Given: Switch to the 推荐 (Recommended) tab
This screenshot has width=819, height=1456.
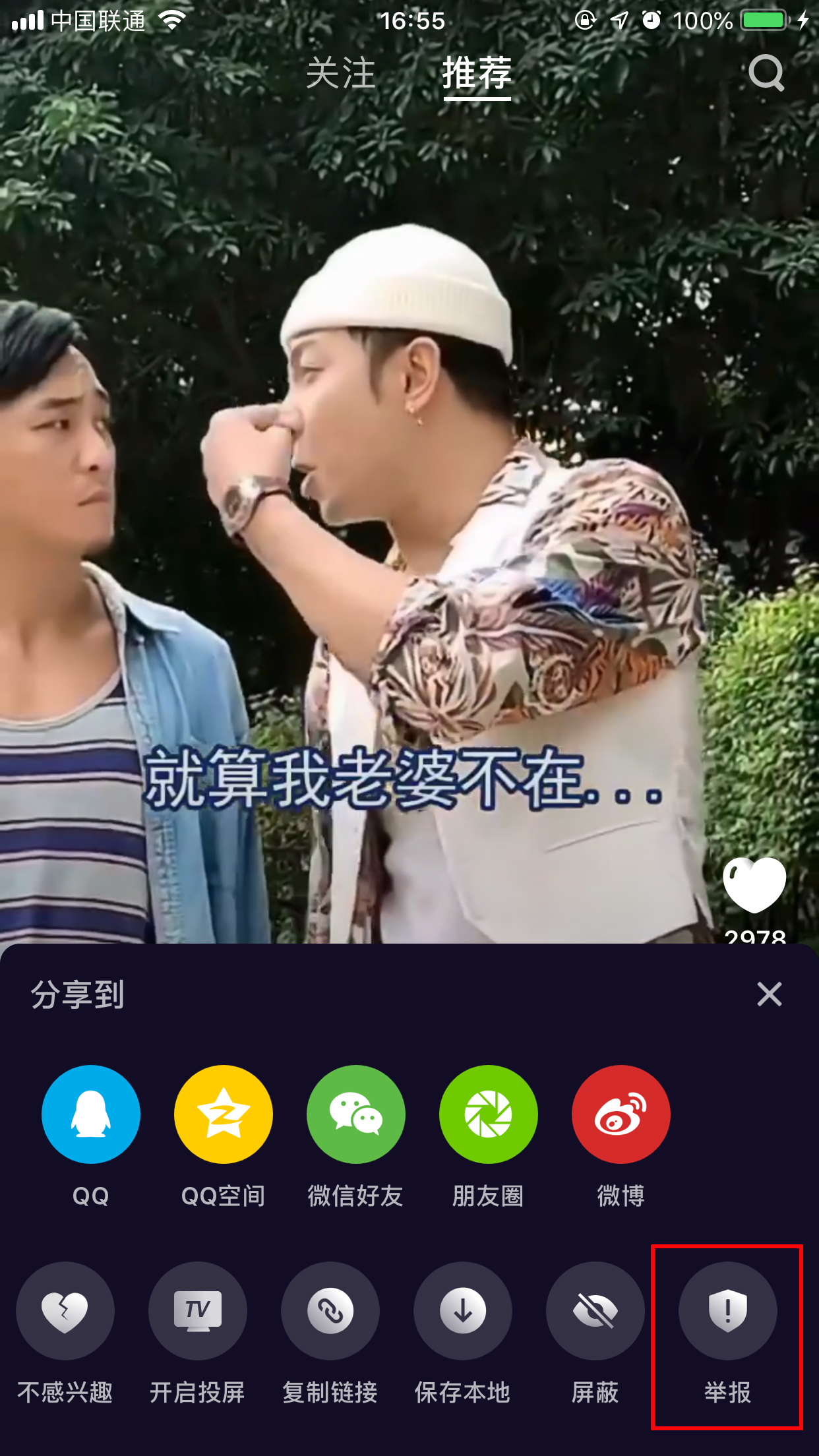Looking at the screenshot, I should point(476,74).
